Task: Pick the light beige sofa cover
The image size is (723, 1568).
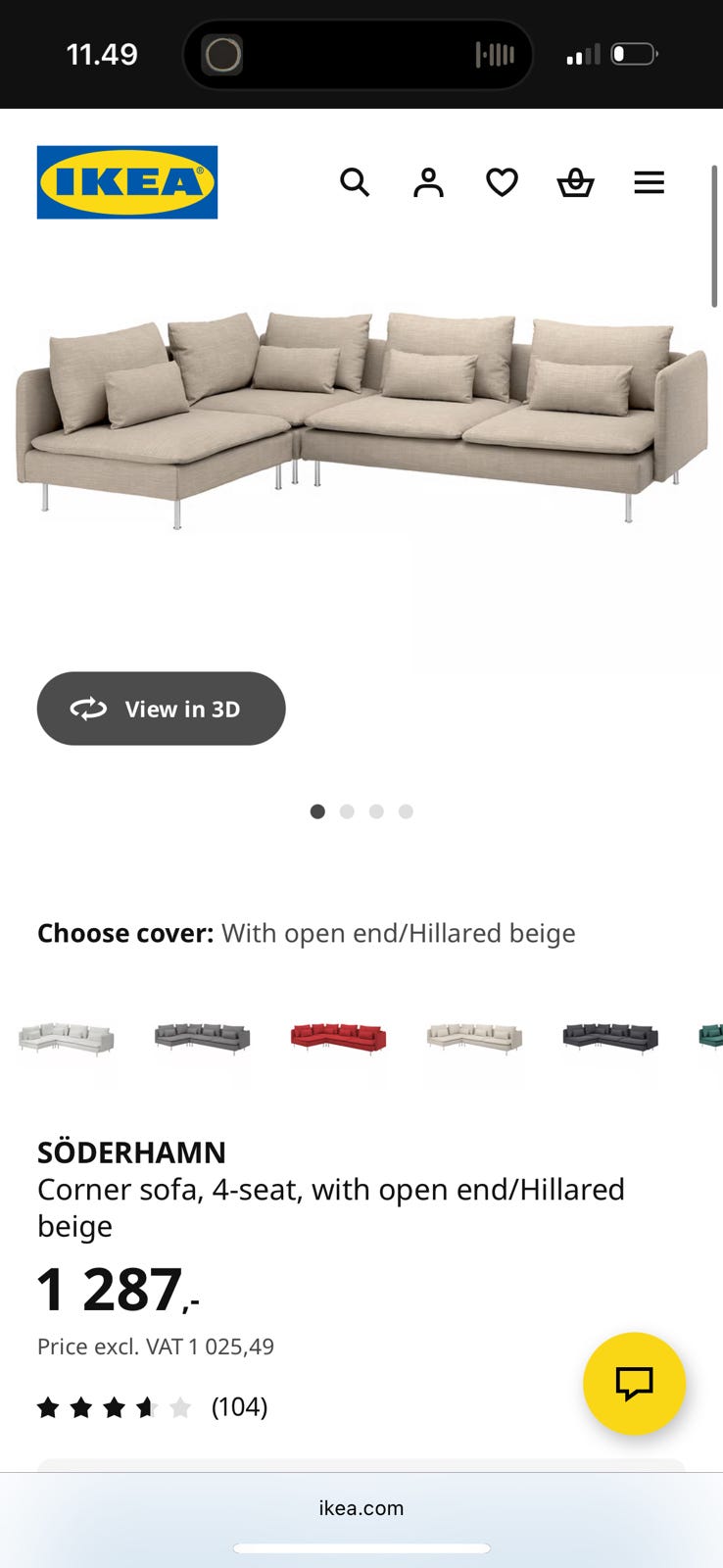Action: click(474, 1038)
